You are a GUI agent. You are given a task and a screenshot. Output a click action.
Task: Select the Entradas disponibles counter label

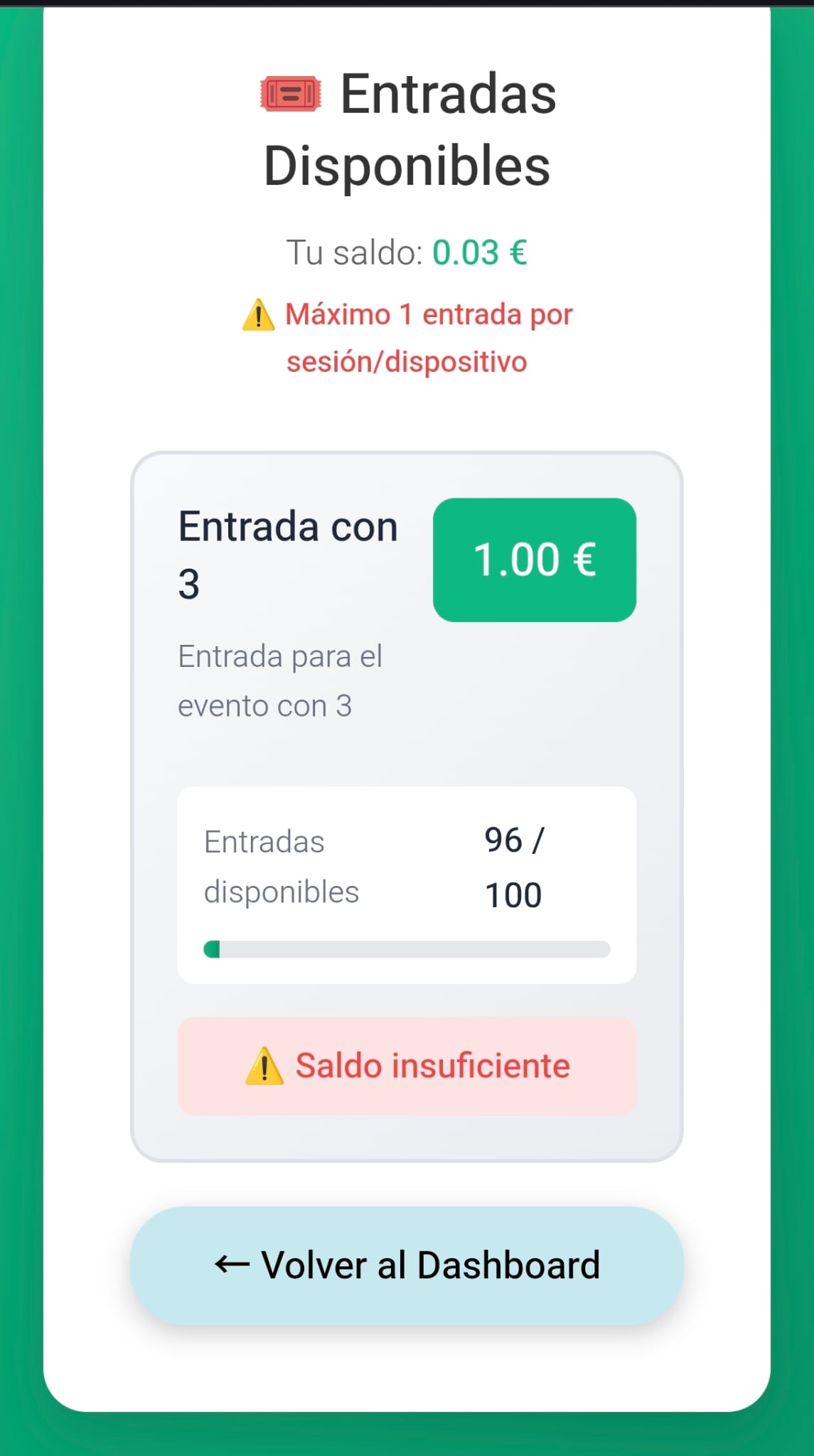tap(281, 866)
